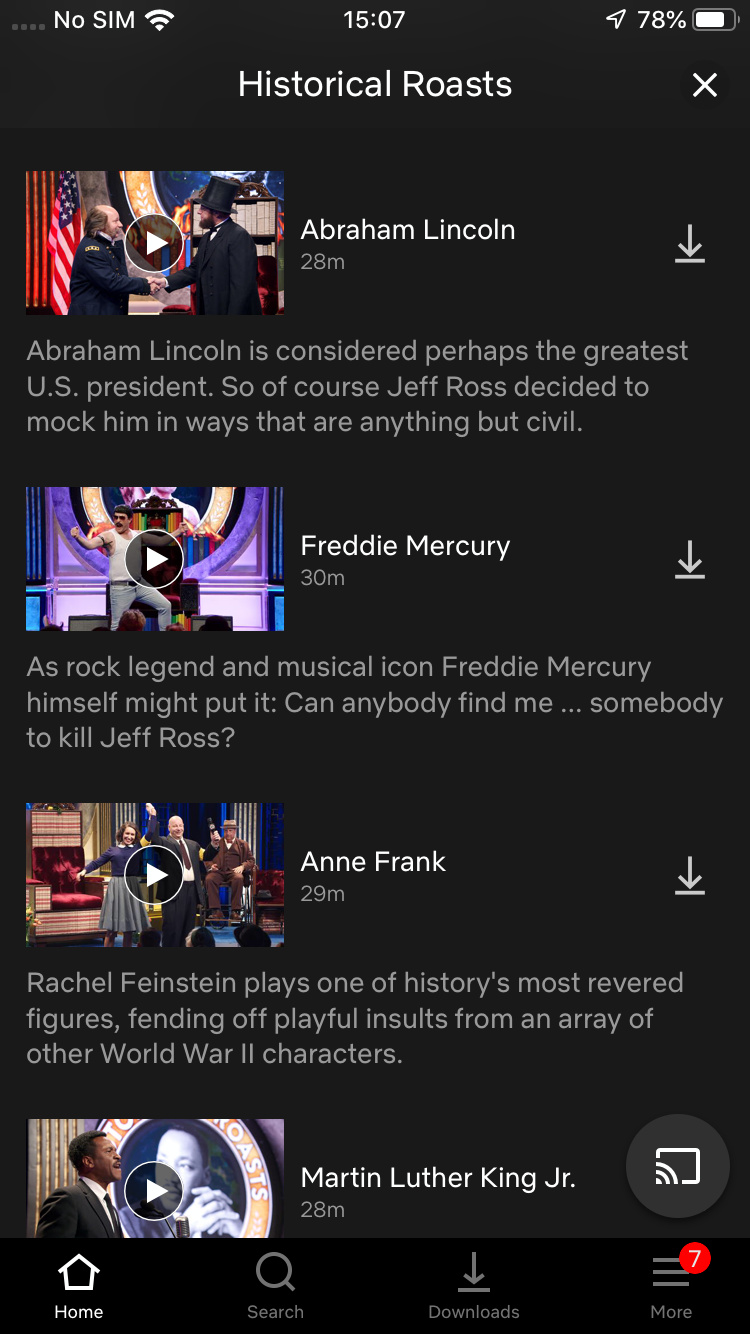The width and height of the screenshot is (750, 1334).
Task: Download the Anne Frank episode
Action: [x=690, y=876]
